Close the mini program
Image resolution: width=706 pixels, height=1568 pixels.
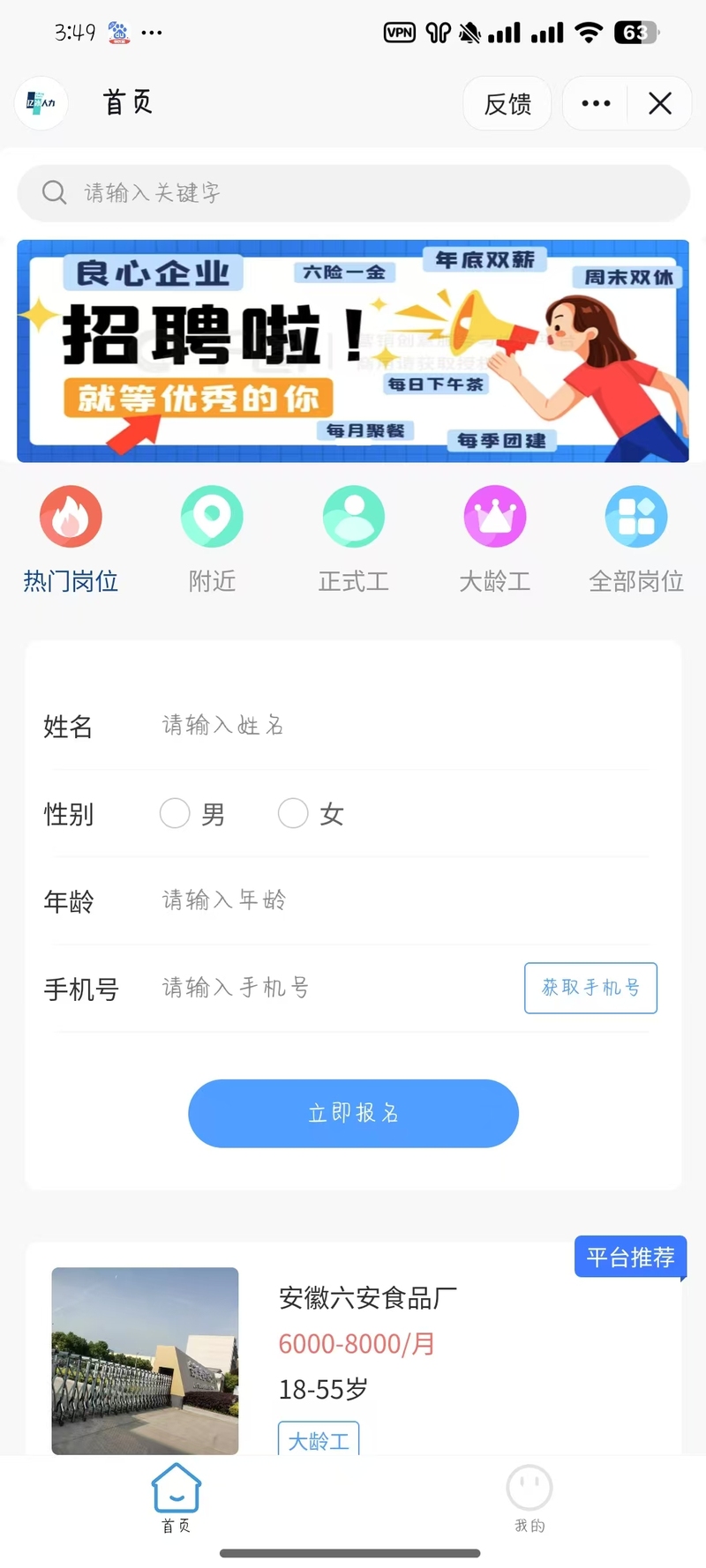pos(659,104)
